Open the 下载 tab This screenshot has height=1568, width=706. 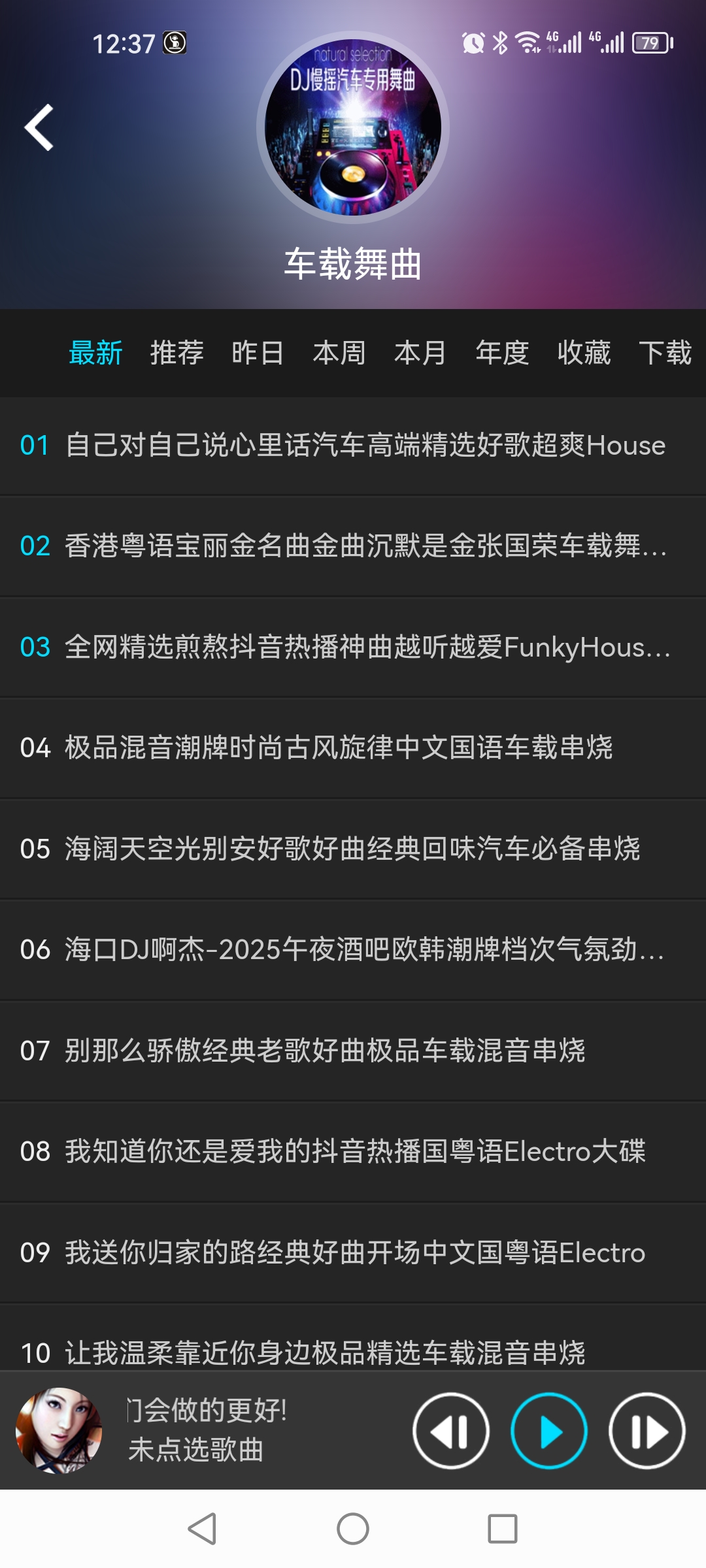point(665,353)
